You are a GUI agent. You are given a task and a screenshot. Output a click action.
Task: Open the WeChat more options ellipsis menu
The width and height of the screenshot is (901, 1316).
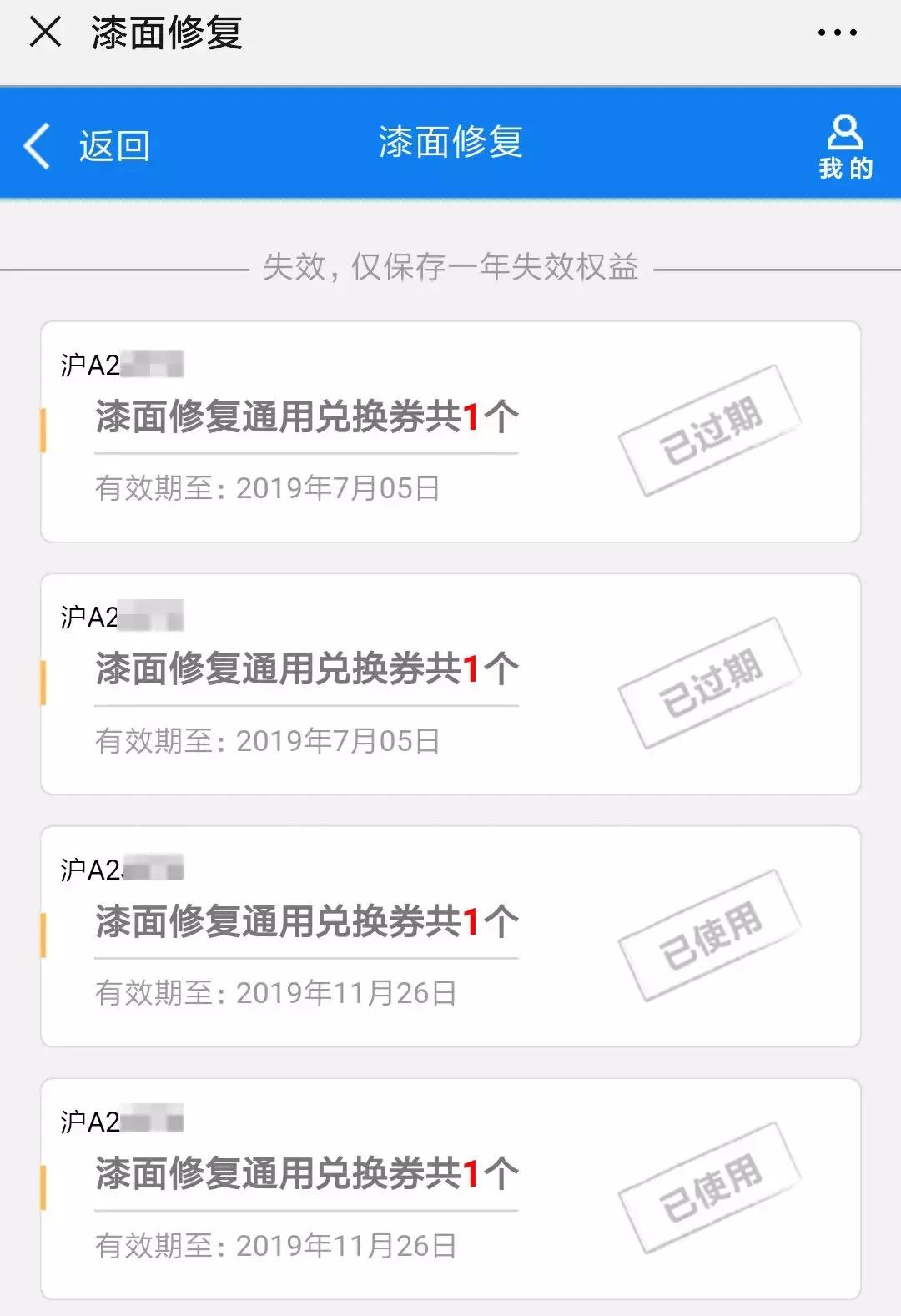837,32
